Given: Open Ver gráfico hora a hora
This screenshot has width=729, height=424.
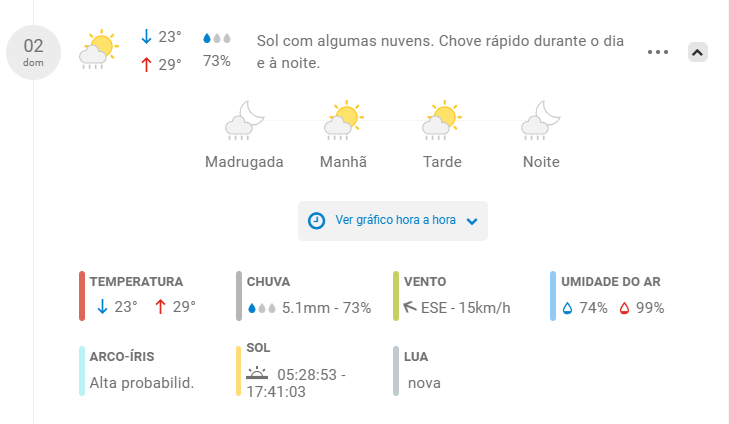Looking at the screenshot, I should 393,220.
